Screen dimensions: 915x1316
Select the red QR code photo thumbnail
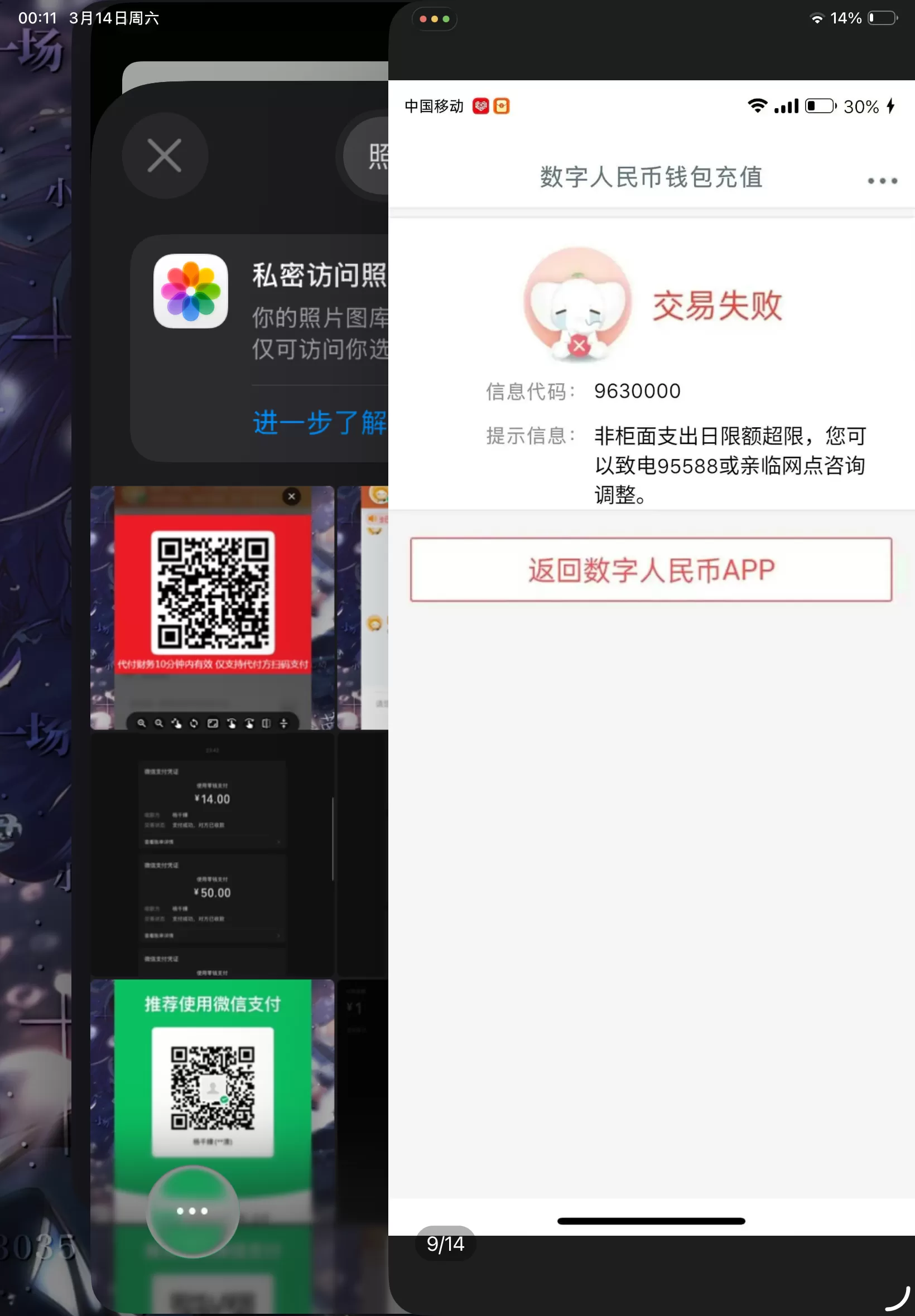coord(212,607)
